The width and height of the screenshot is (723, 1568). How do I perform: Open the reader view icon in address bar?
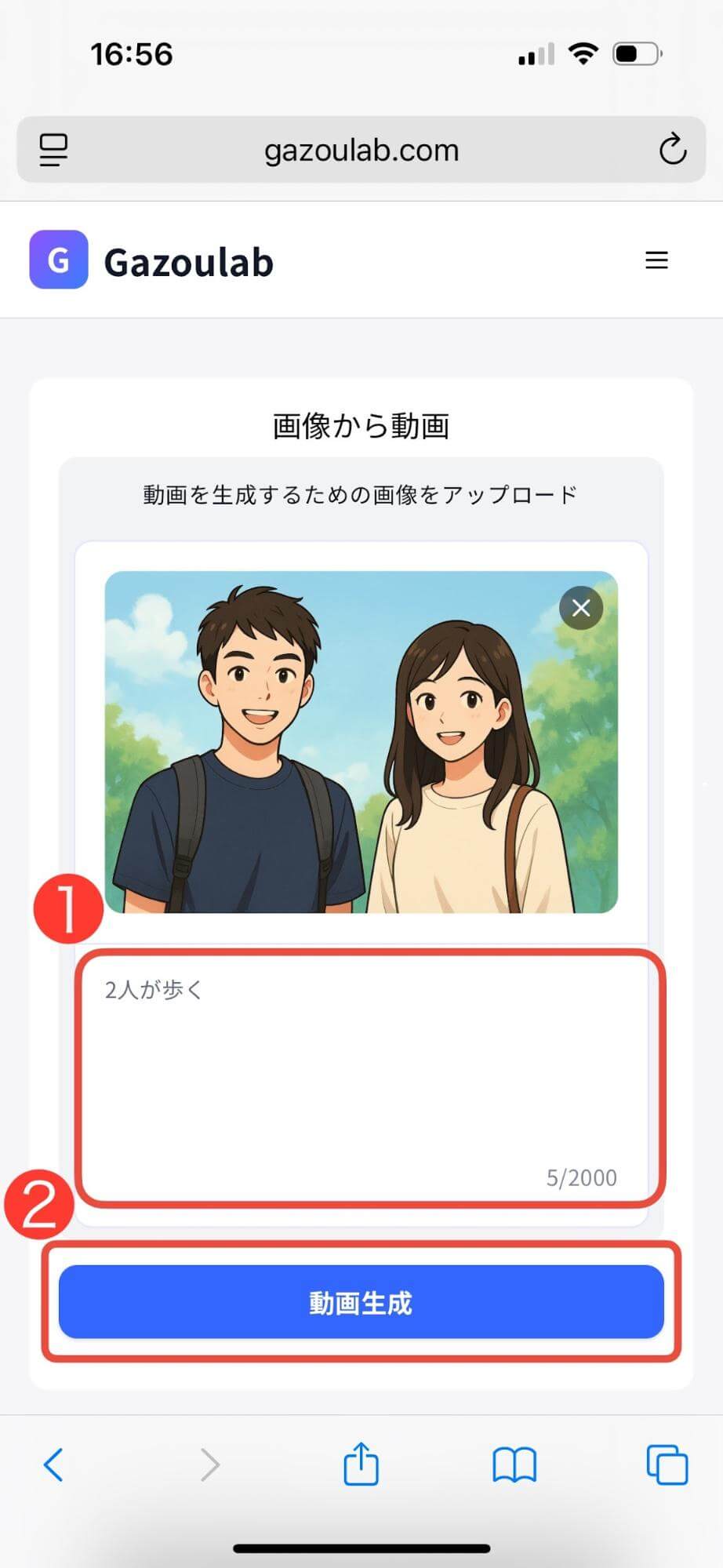pyautogui.click(x=52, y=150)
